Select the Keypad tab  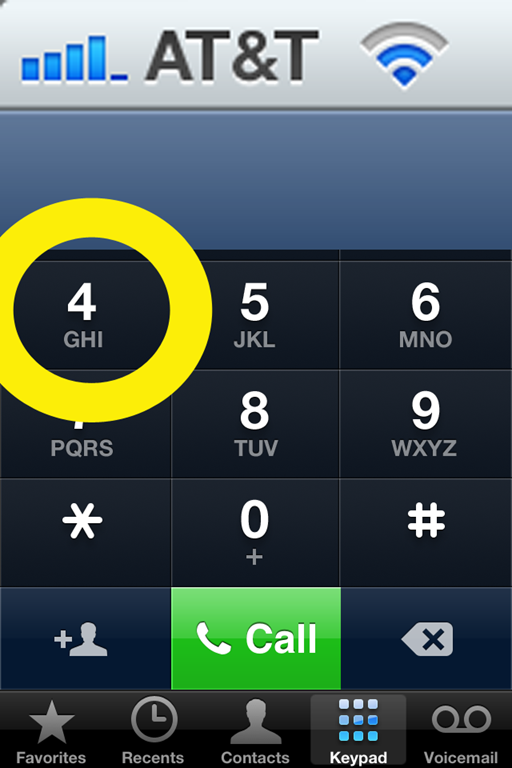[x=358, y=731]
